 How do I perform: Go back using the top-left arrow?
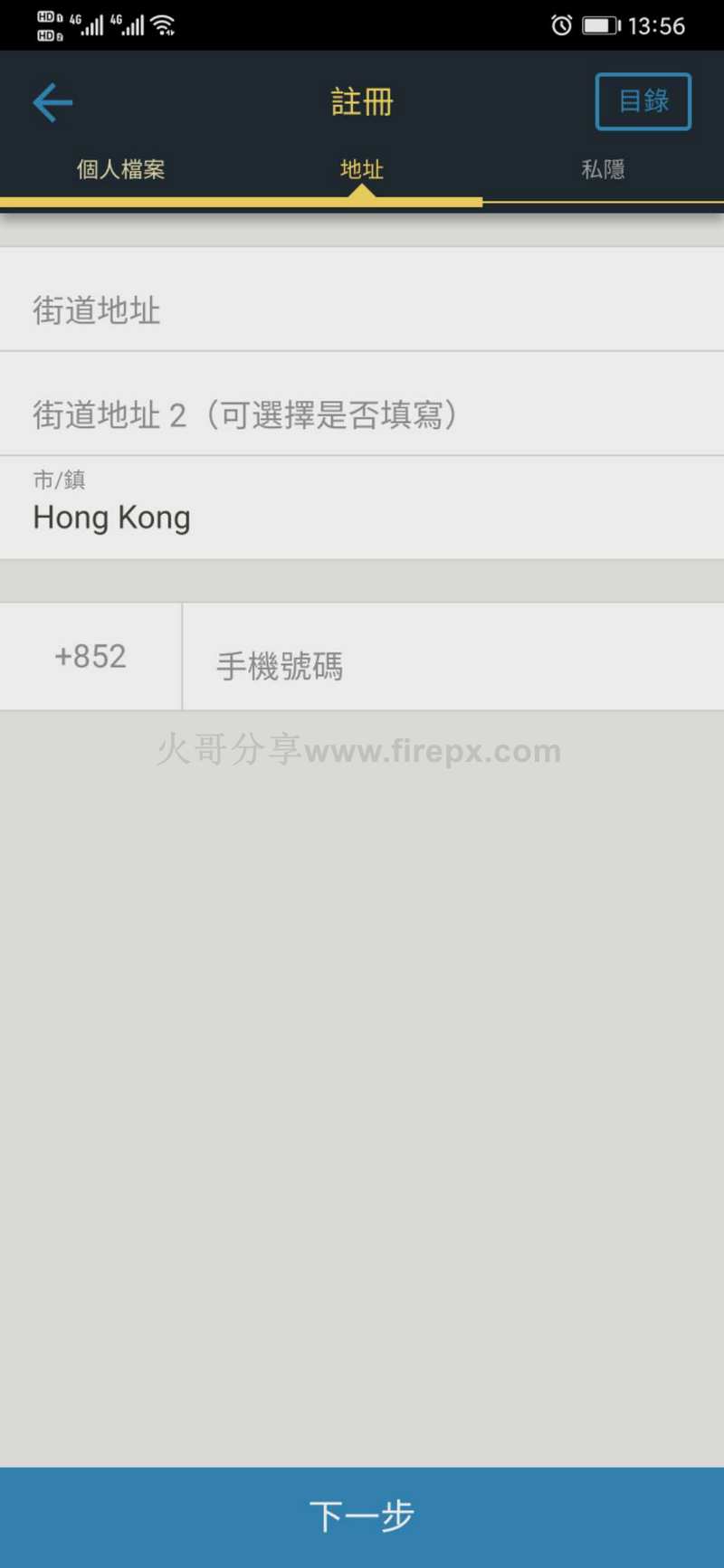[52, 102]
